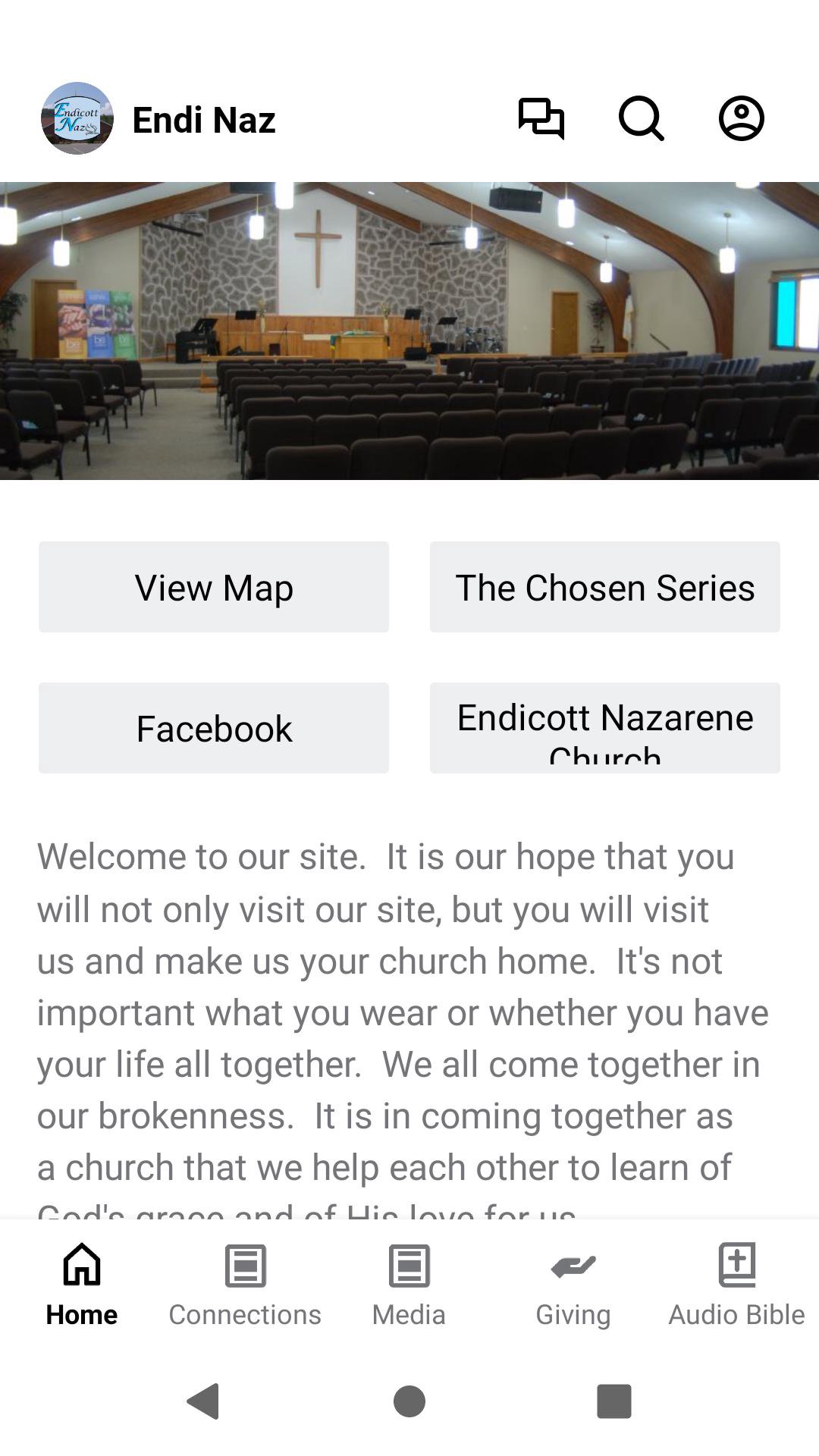Switch to the Audio Bible tab
819x1456 pixels.
(736, 1285)
